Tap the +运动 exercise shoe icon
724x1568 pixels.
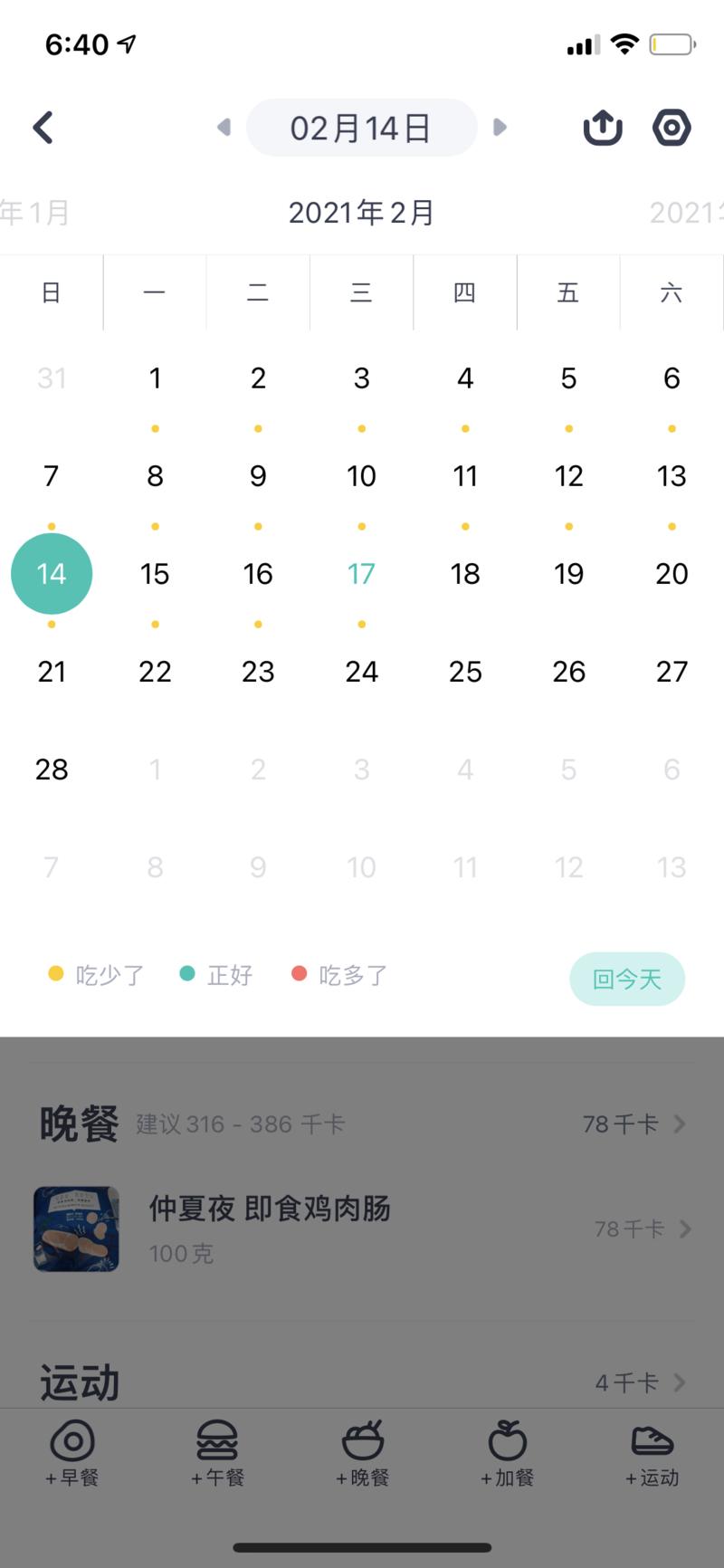coord(652,1439)
